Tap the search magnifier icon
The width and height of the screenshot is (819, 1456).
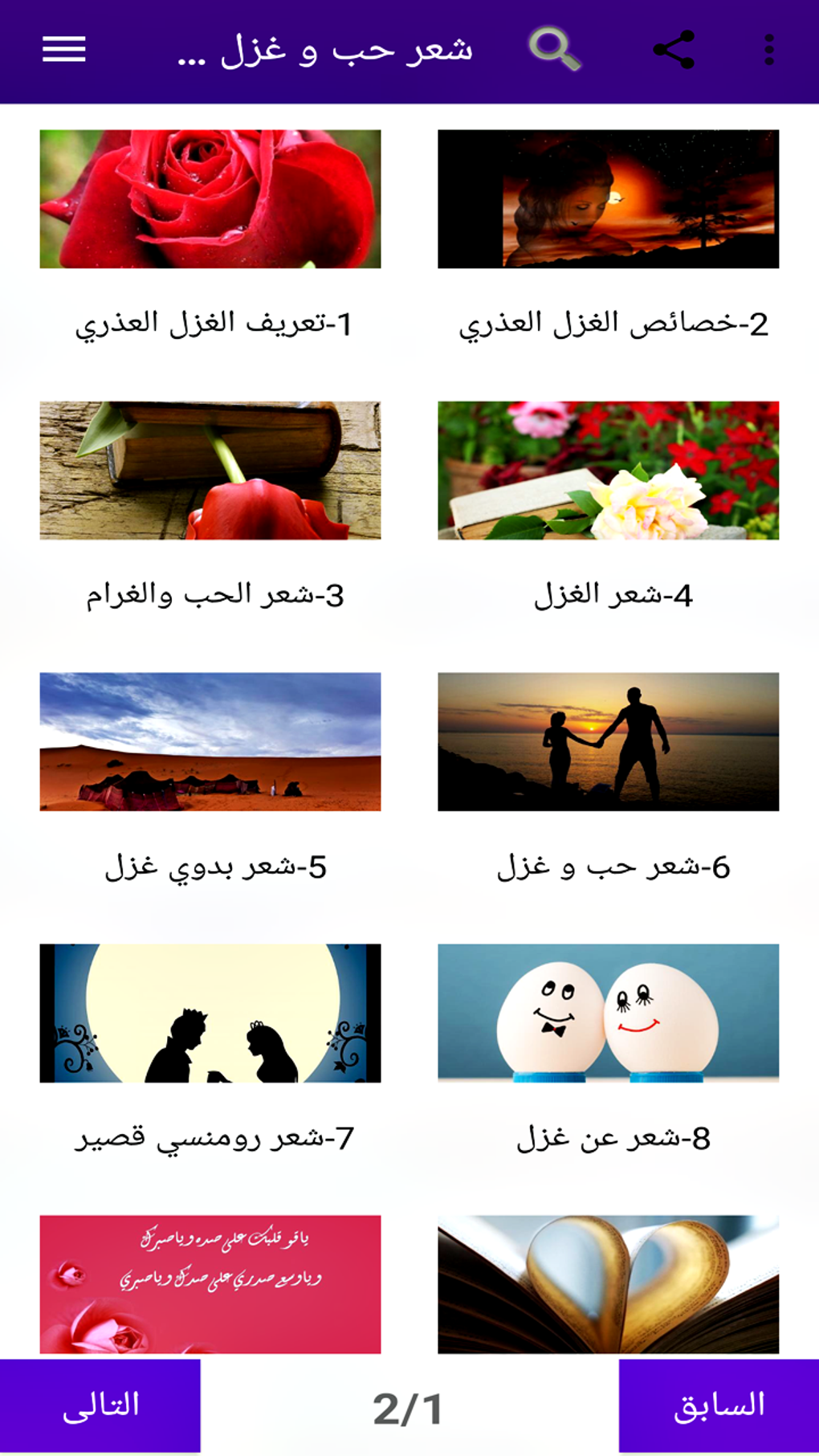[554, 50]
